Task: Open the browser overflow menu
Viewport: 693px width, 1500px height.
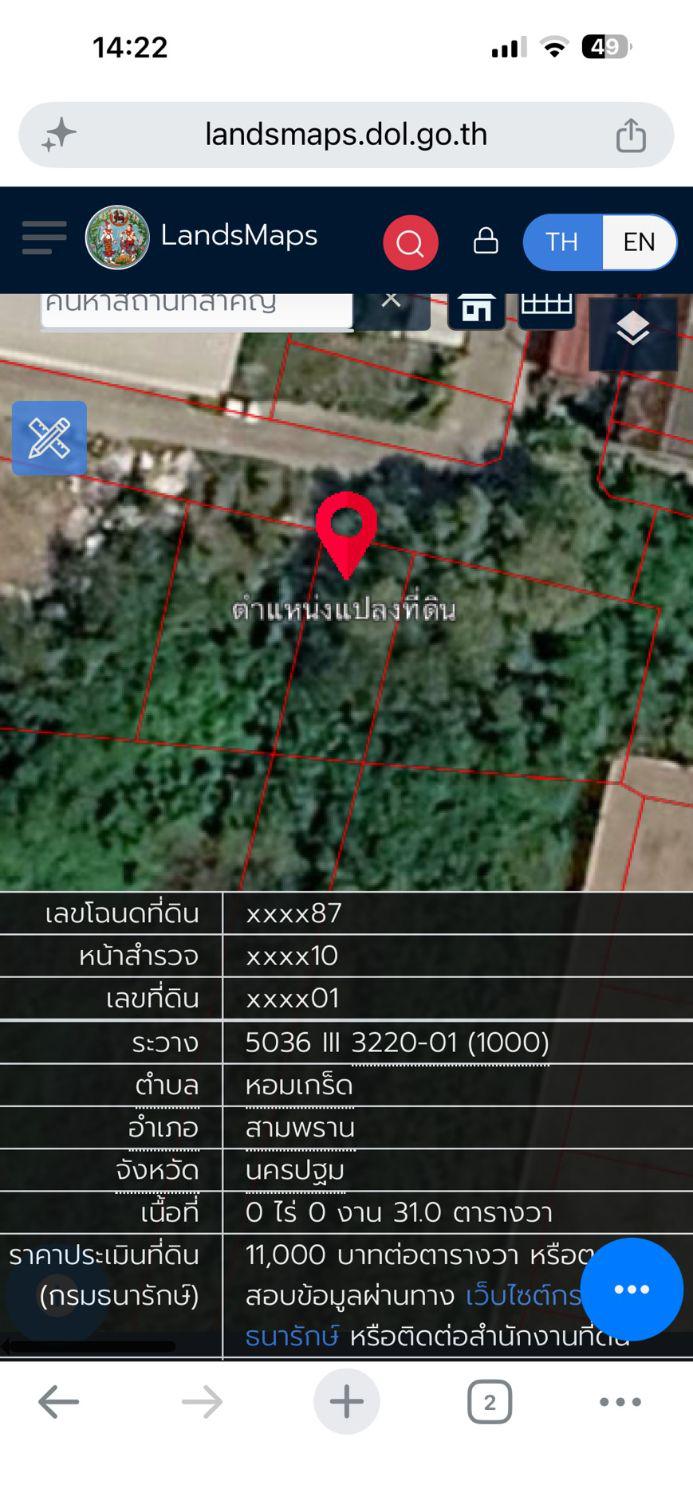Action: 620,1402
